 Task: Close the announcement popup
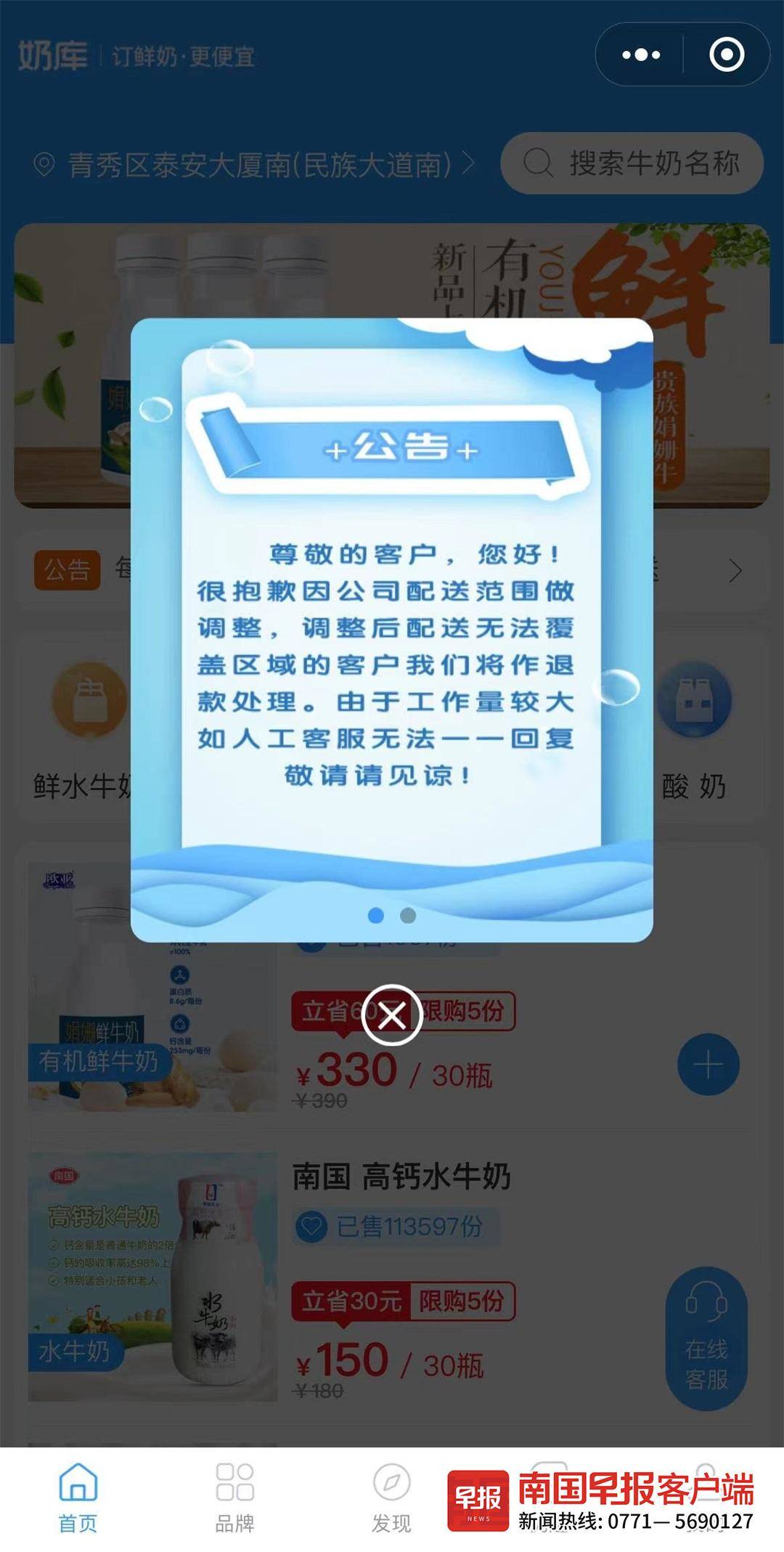[x=392, y=1015]
